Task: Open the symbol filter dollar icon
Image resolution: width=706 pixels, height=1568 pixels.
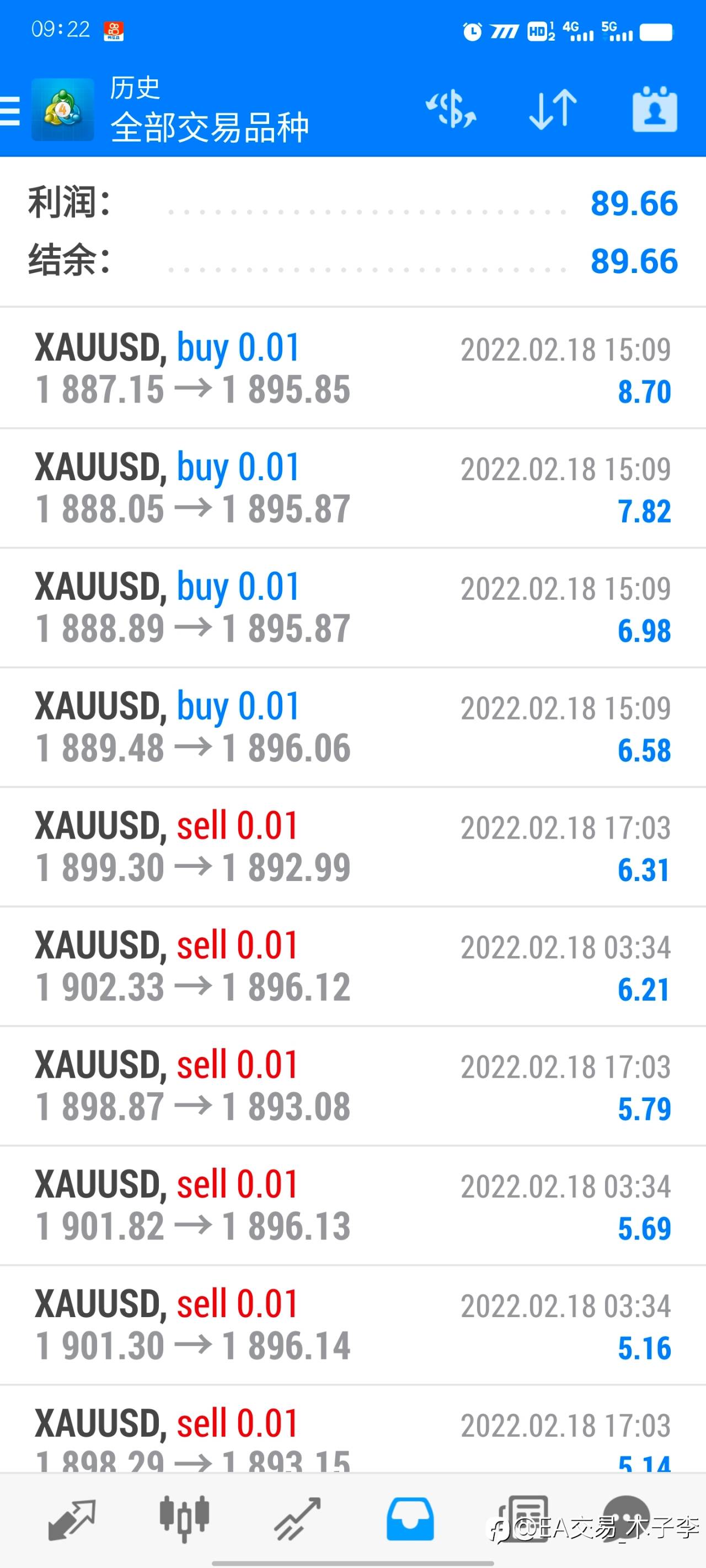Action: pyautogui.click(x=451, y=110)
